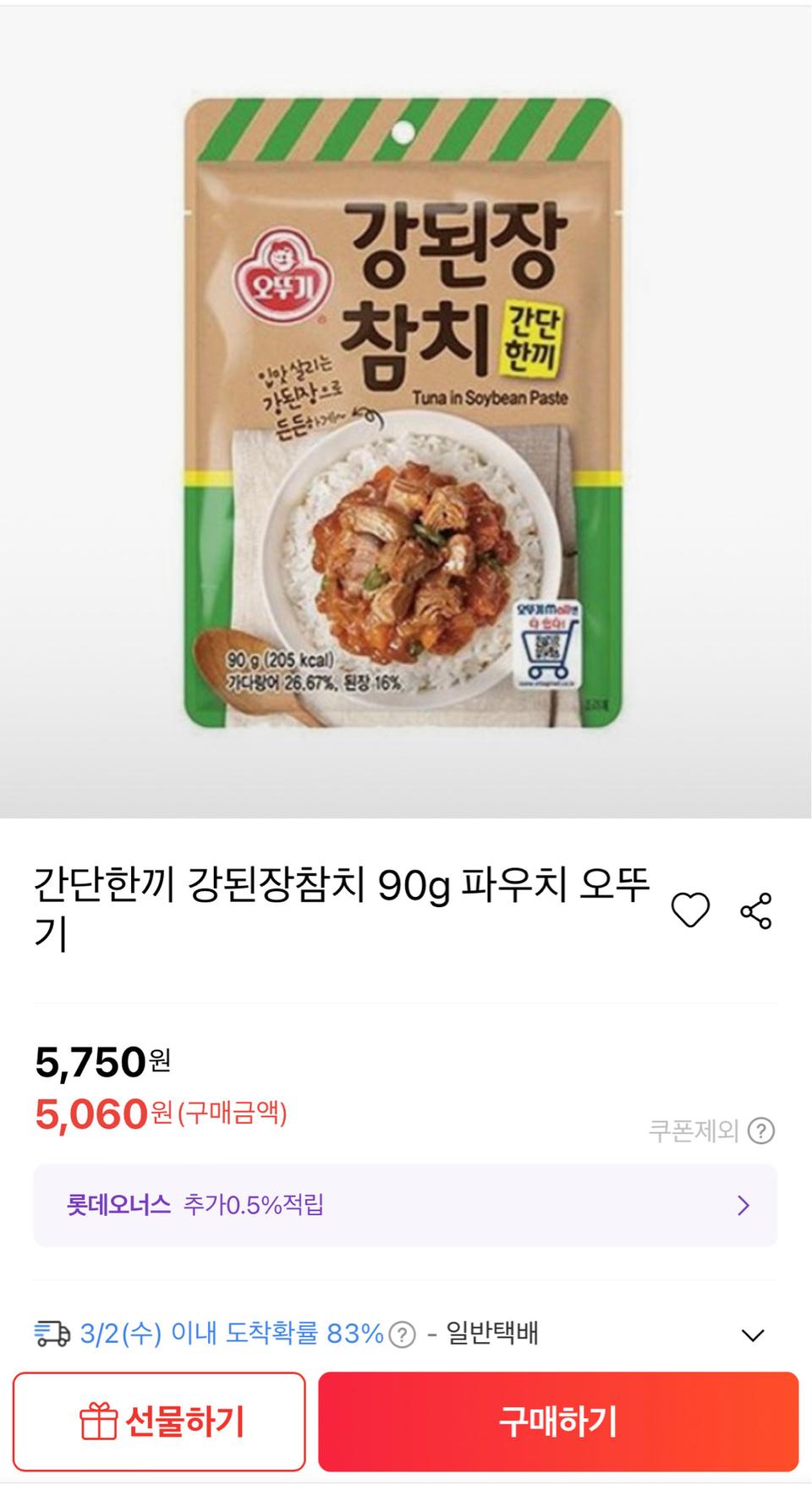The width and height of the screenshot is (812, 1485).
Task: Add product to wishlist with heart icon
Action: [x=691, y=911]
